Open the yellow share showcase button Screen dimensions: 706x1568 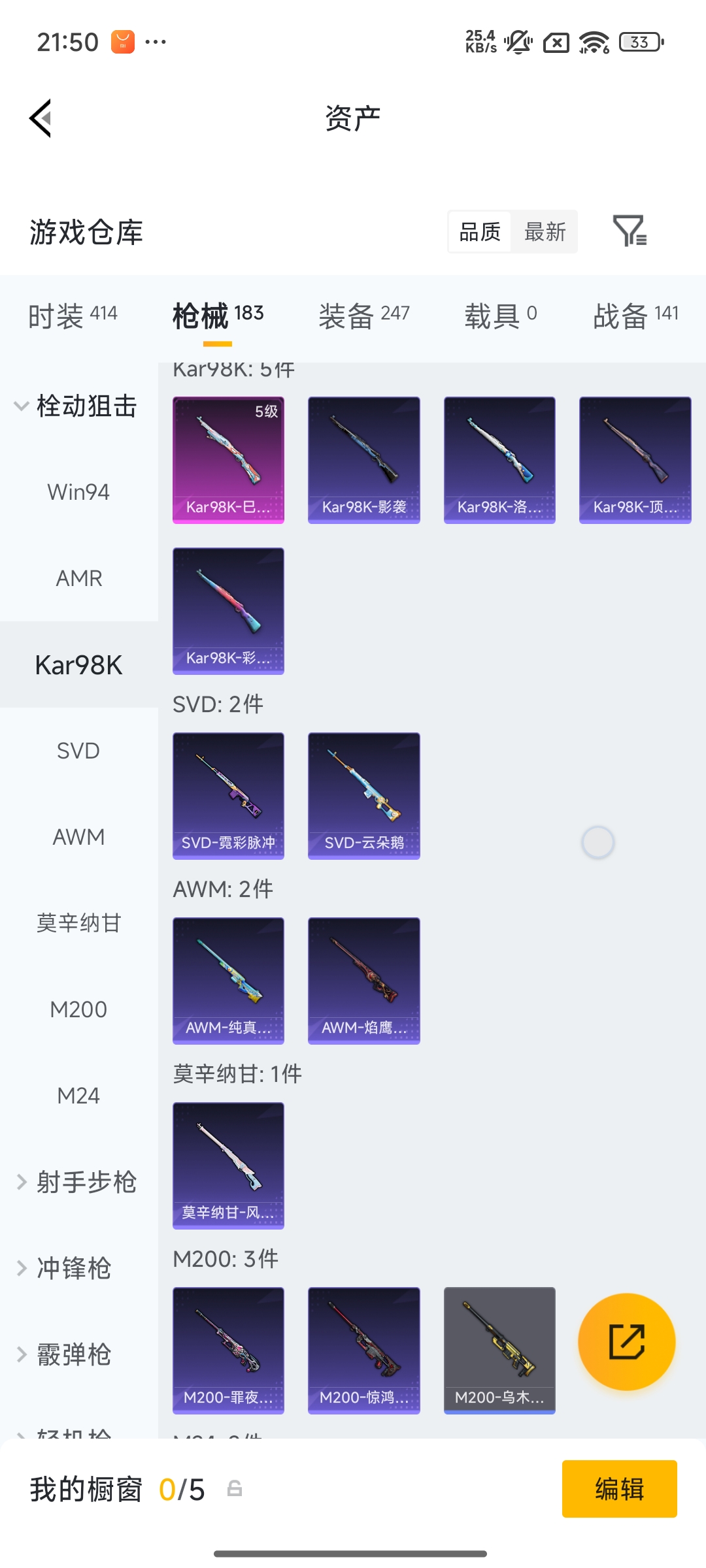pyautogui.click(x=626, y=1341)
